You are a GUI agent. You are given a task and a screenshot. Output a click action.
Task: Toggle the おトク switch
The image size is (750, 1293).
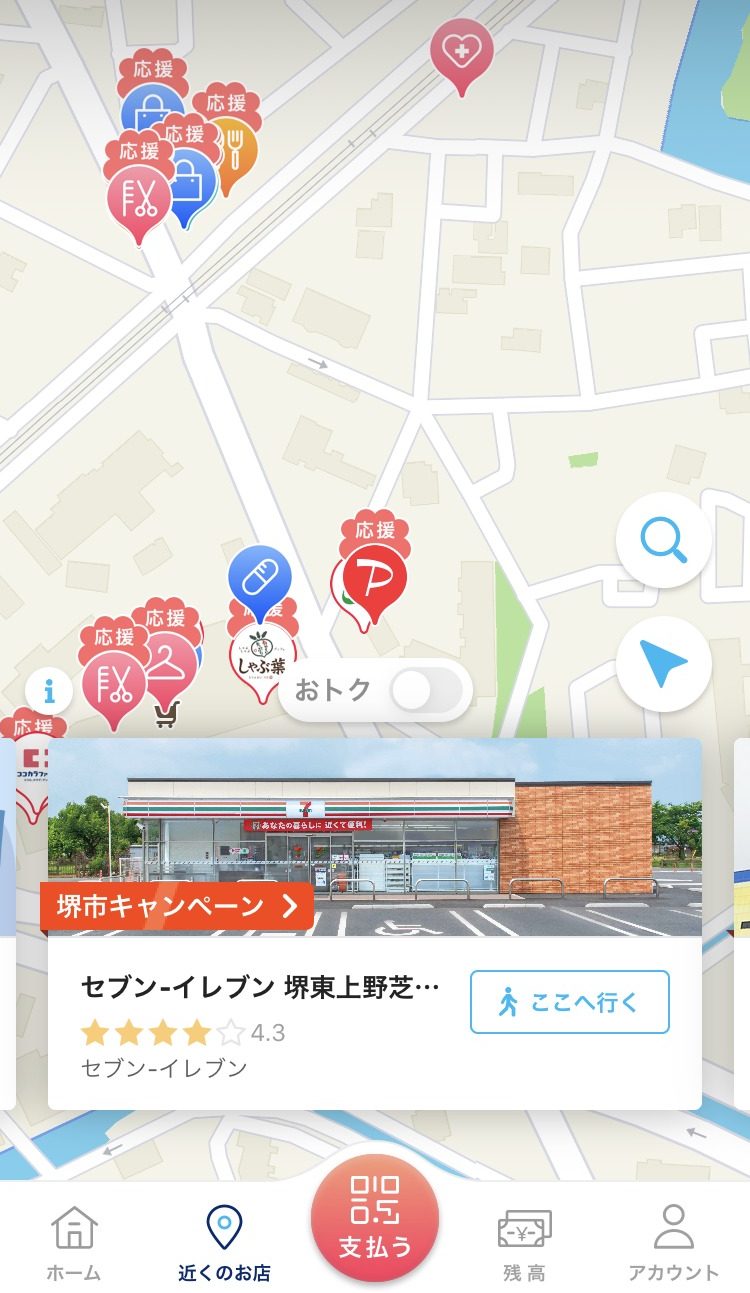click(x=427, y=690)
